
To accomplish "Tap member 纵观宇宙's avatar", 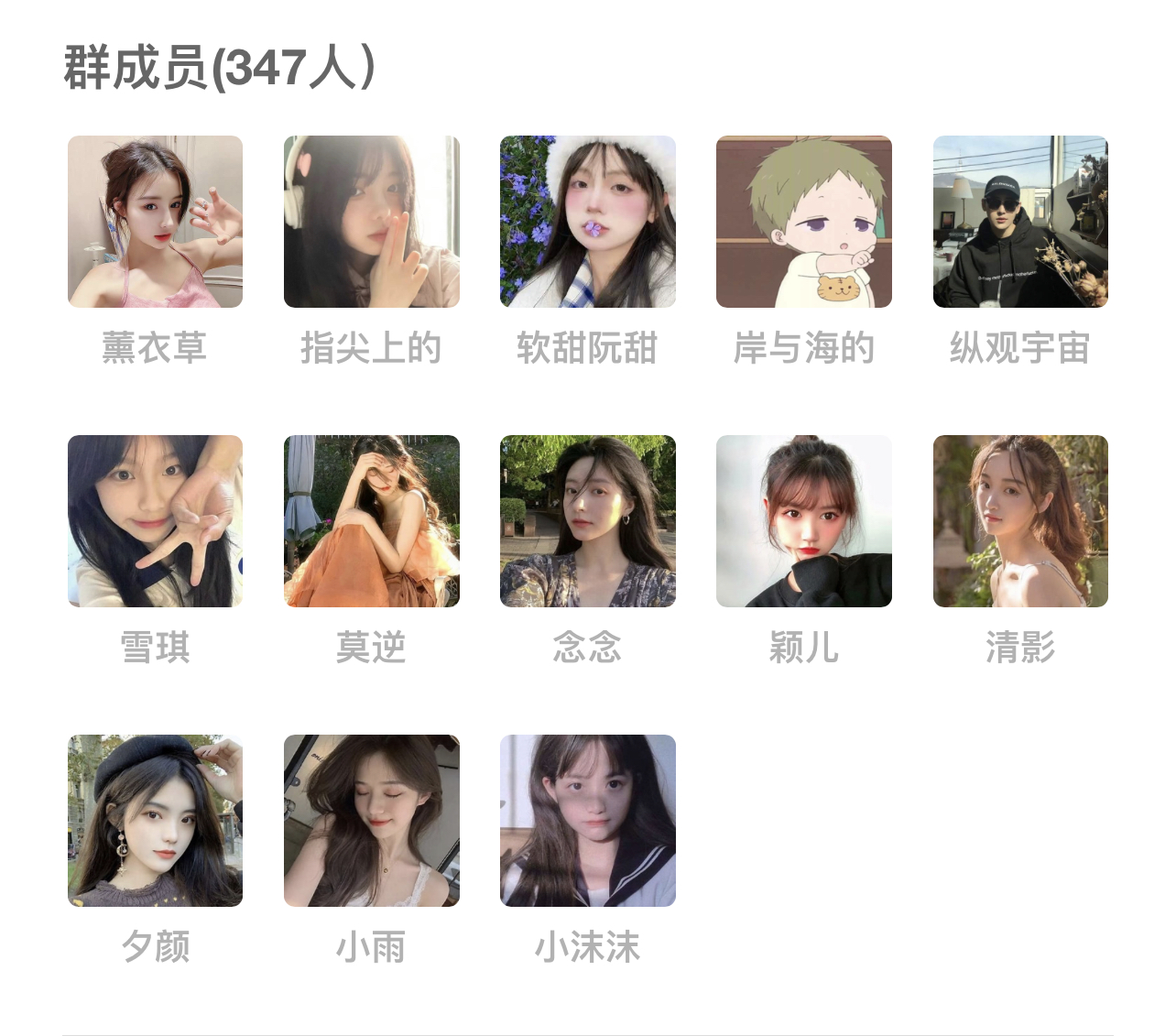I will point(1019,222).
